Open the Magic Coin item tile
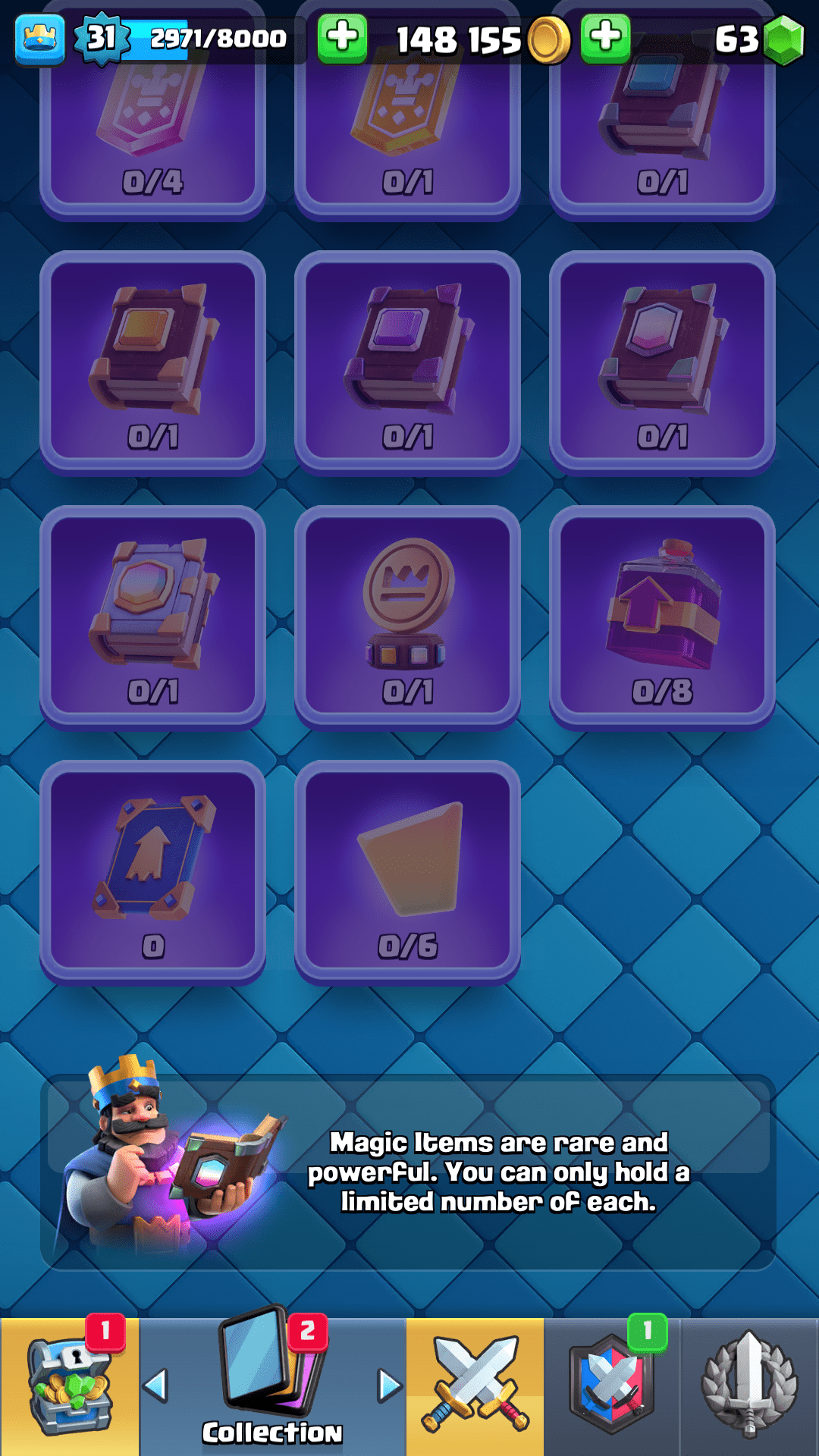The image size is (819, 1456). 407,617
